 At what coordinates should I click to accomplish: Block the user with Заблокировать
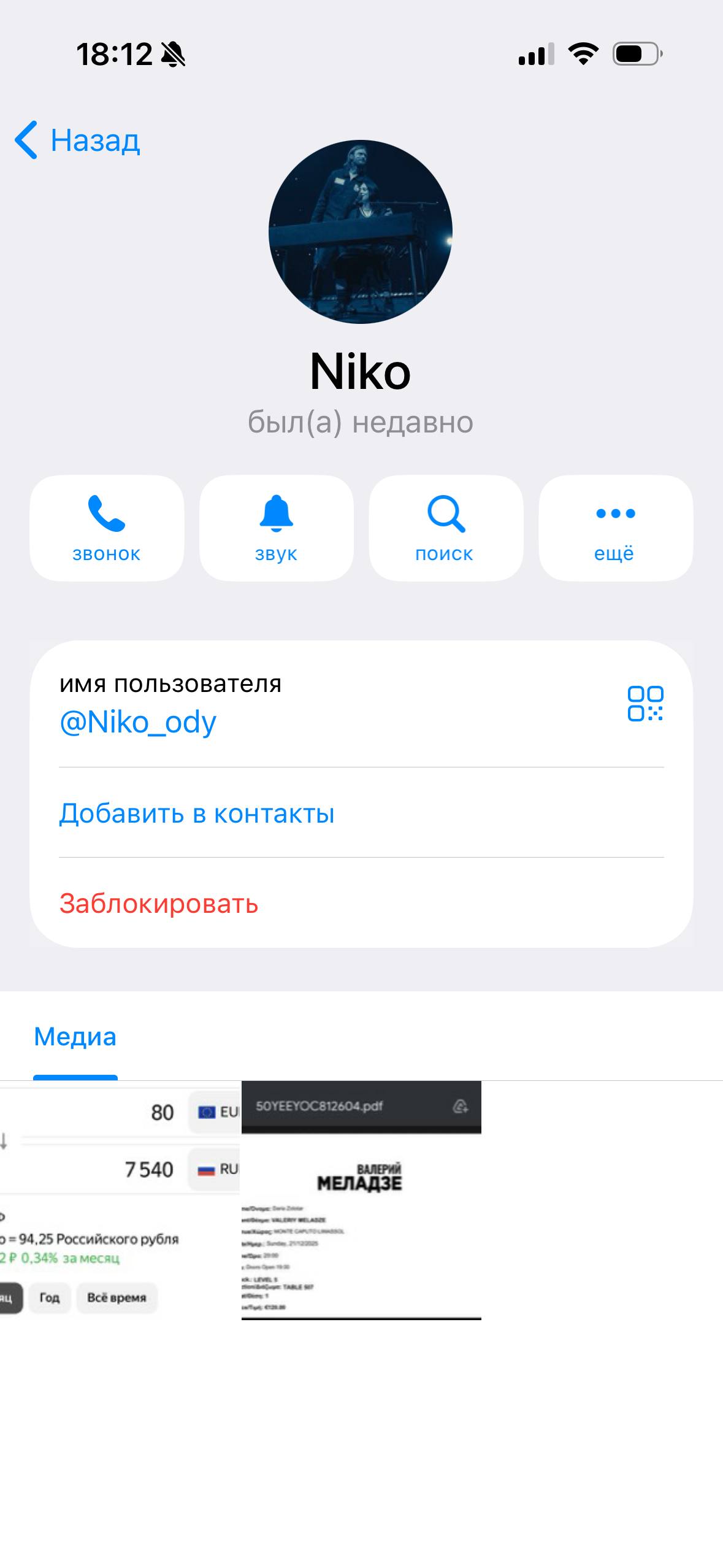point(159,904)
